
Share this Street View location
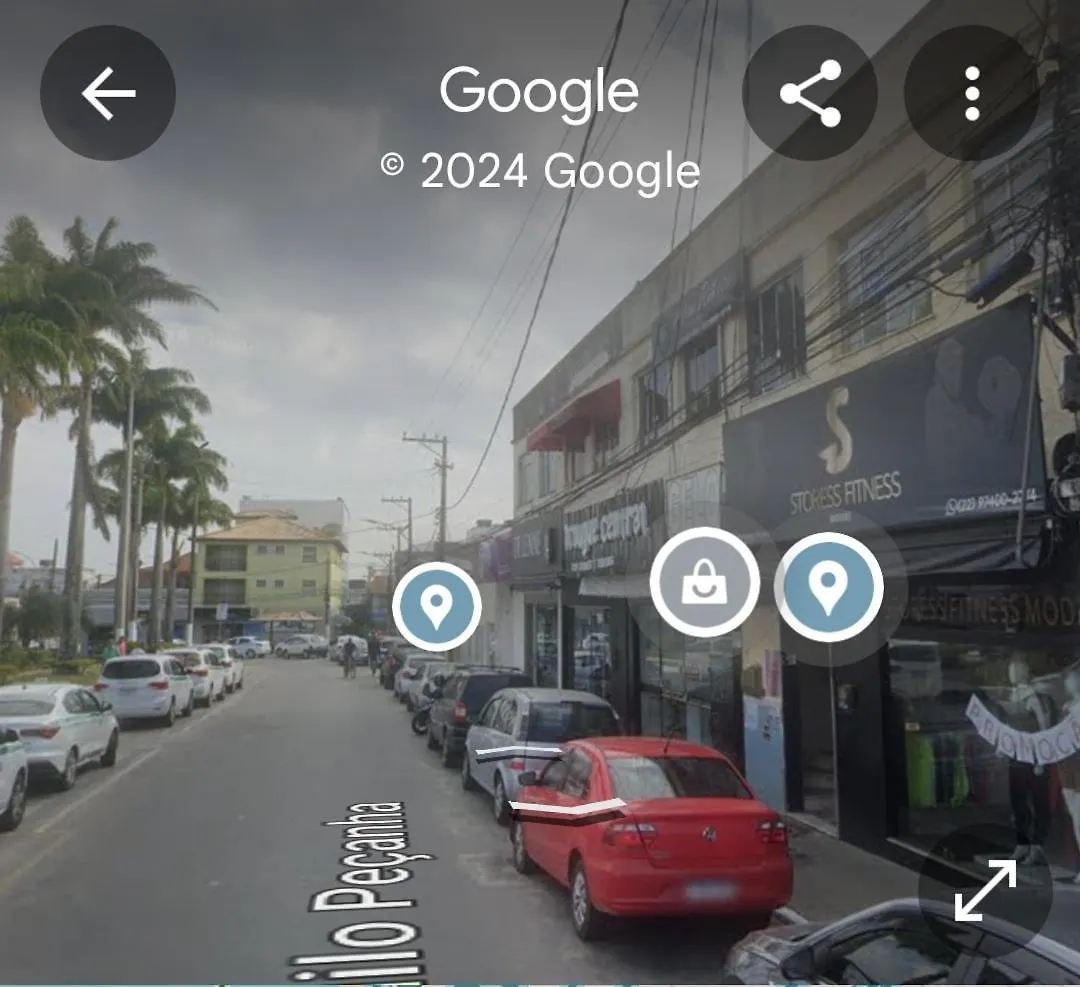tap(810, 93)
